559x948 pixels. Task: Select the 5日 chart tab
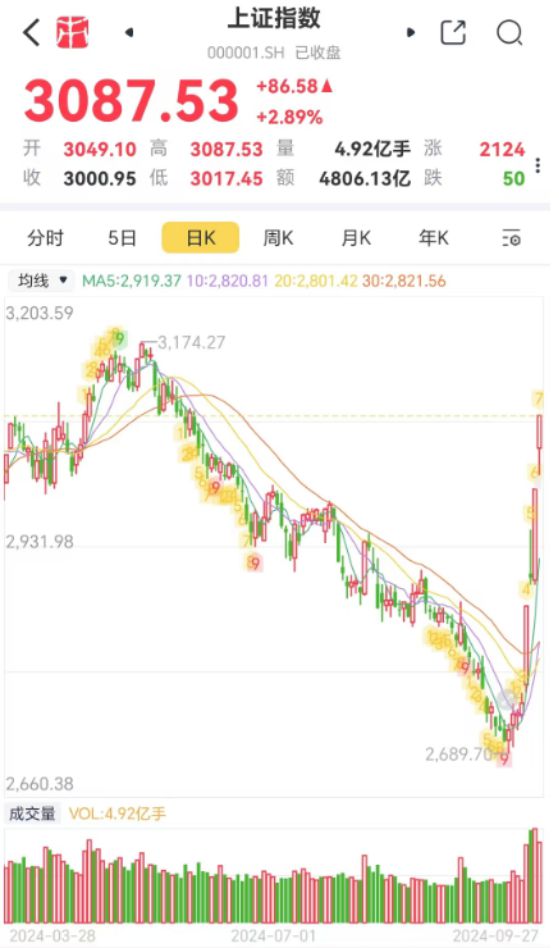(122, 238)
